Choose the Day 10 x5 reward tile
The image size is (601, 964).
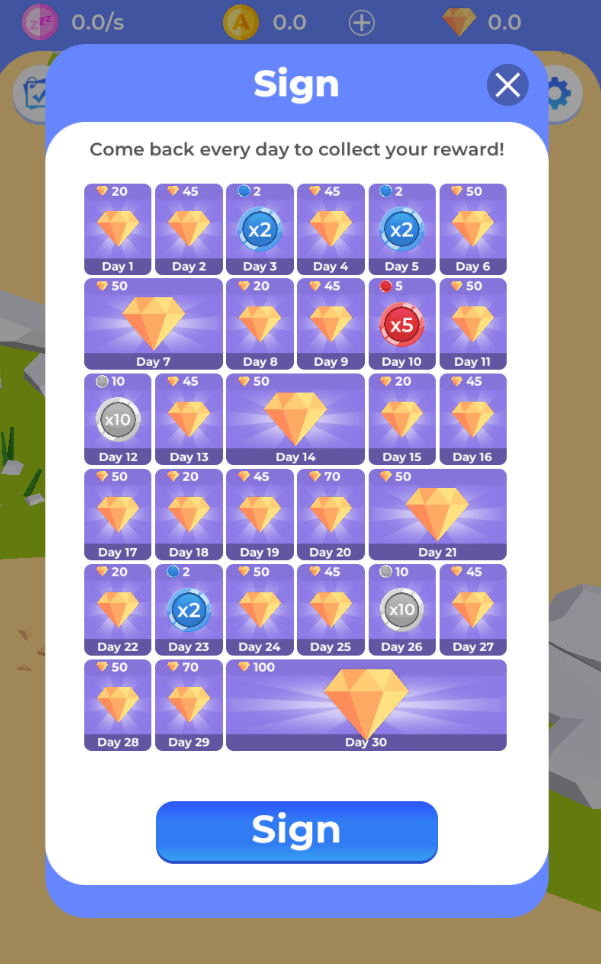(x=401, y=324)
